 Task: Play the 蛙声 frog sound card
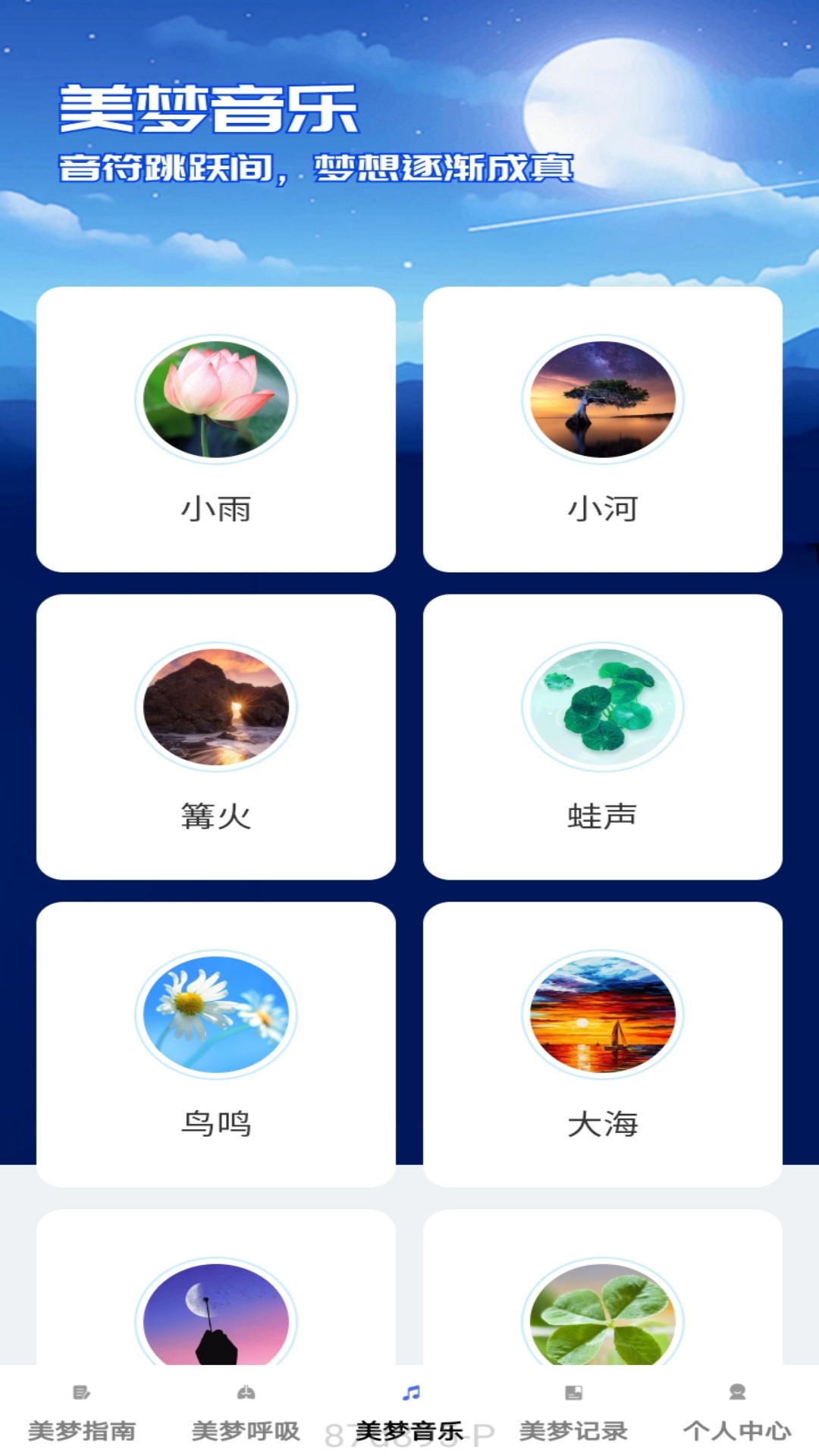pos(604,736)
